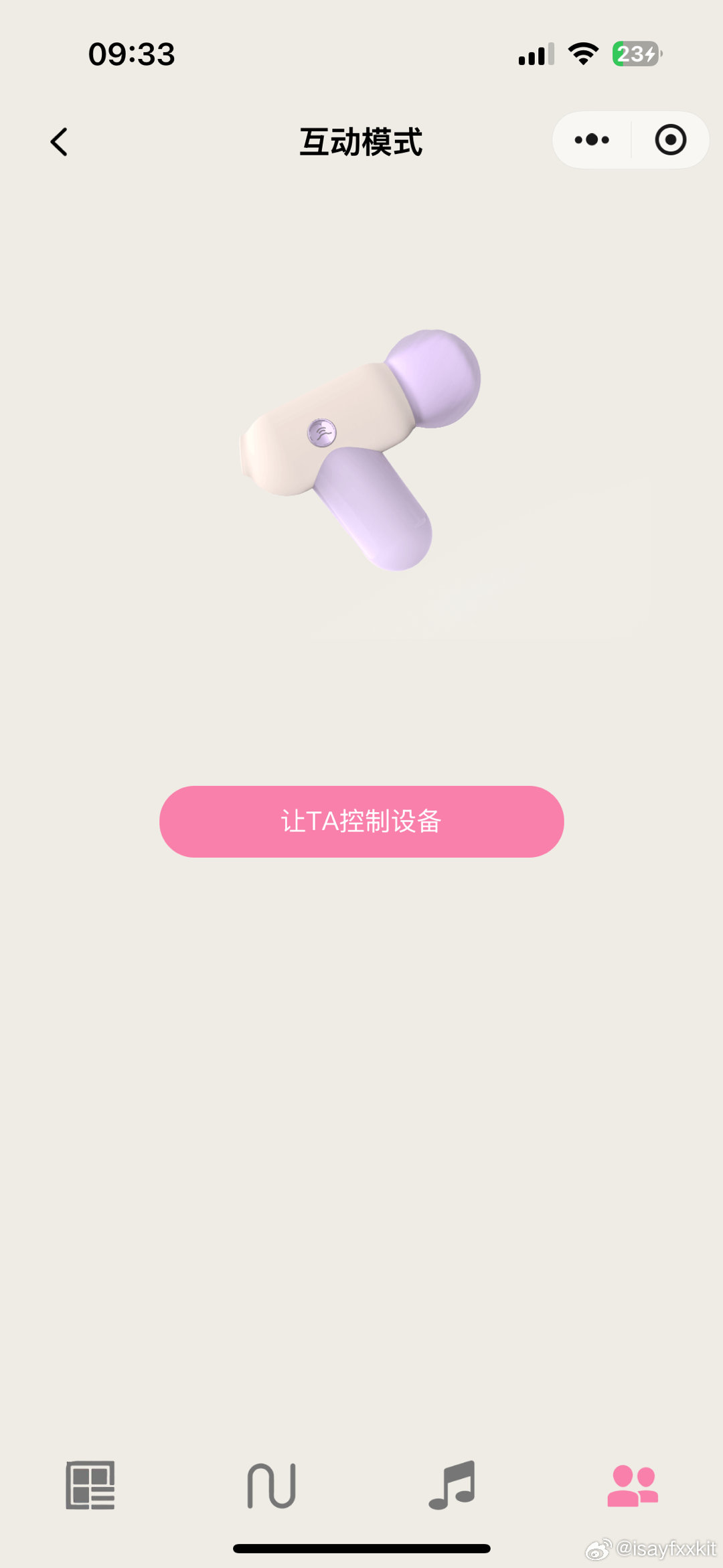The height and width of the screenshot is (1568, 723).
Task: Go back using the top-left arrow
Action: pyautogui.click(x=59, y=142)
